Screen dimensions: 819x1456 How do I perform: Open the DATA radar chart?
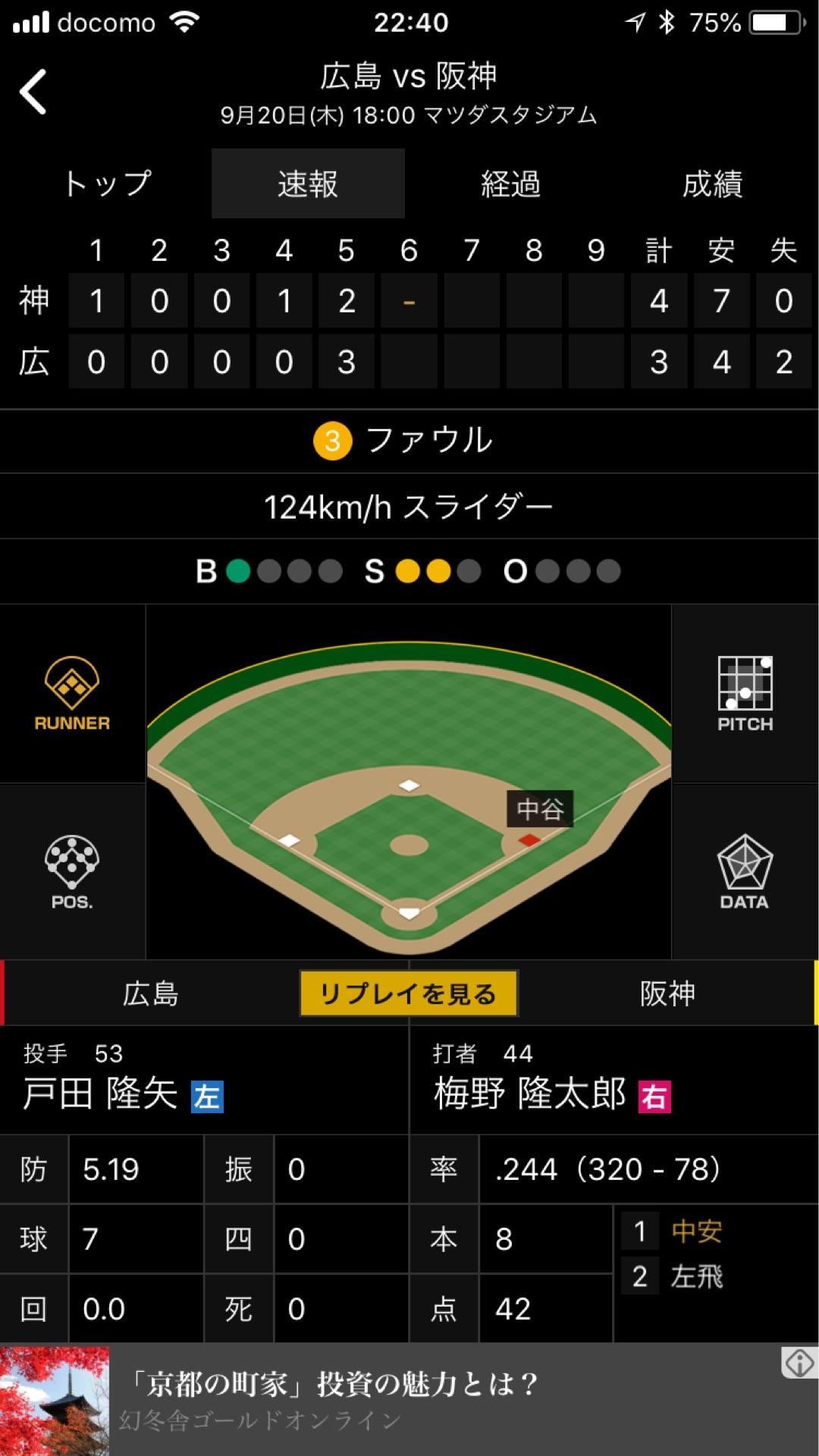pyautogui.click(x=745, y=872)
